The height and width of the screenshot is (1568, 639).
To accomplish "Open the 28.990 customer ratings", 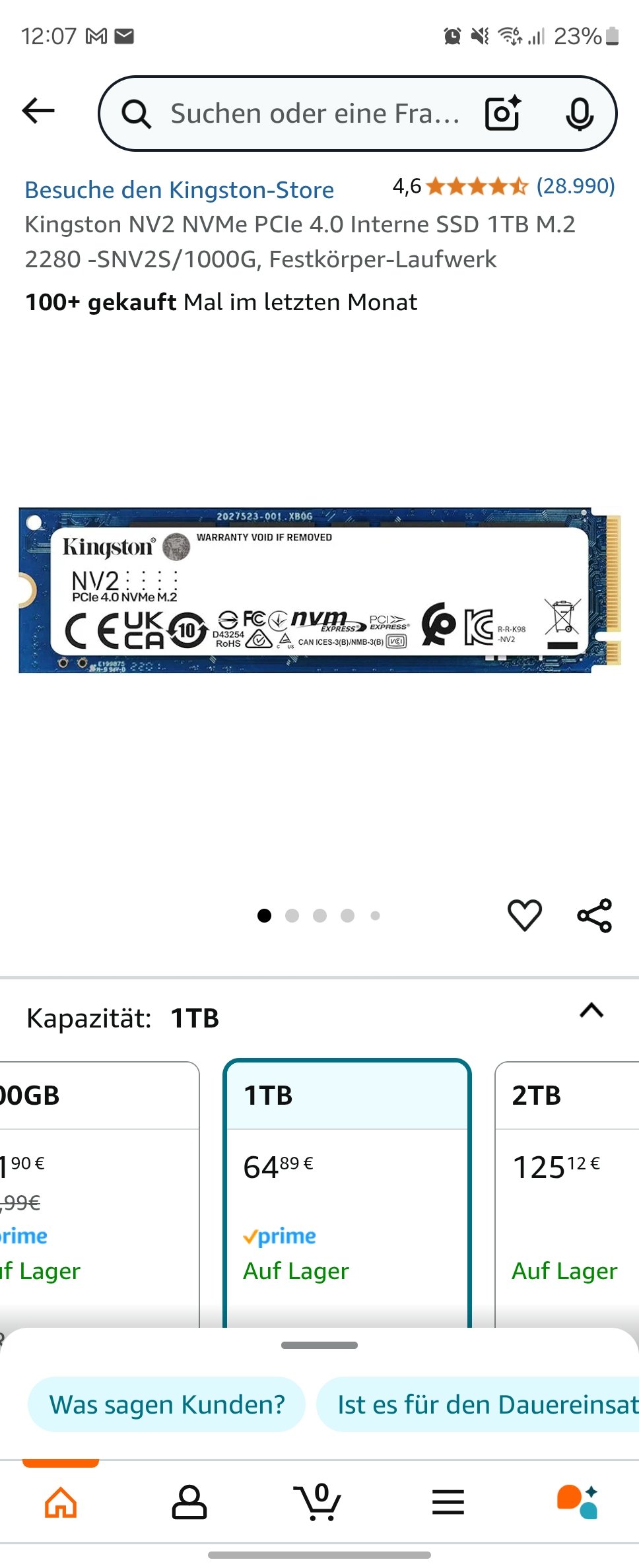I will pyautogui.click(x=575, y=186).
